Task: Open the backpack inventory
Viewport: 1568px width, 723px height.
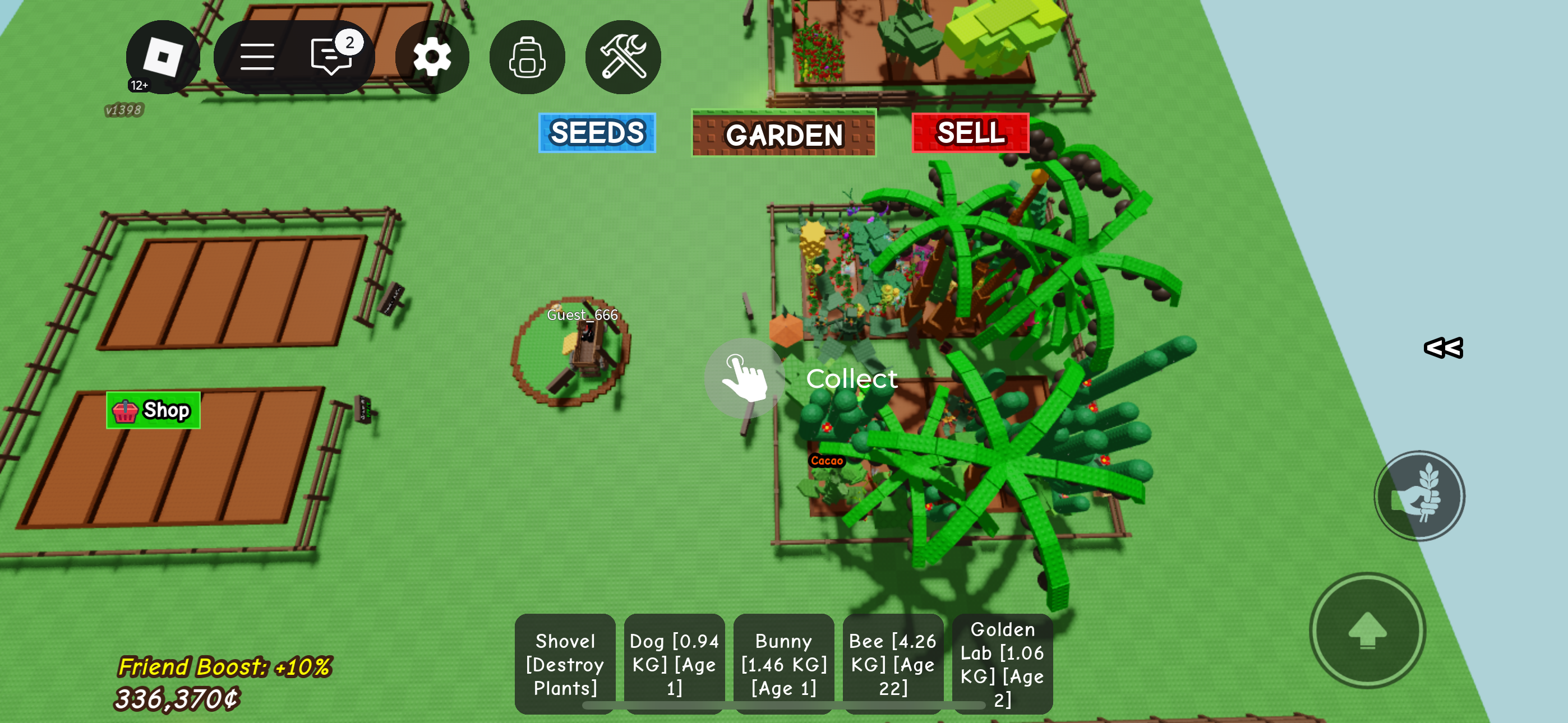Action: click(x=527, y=57)
